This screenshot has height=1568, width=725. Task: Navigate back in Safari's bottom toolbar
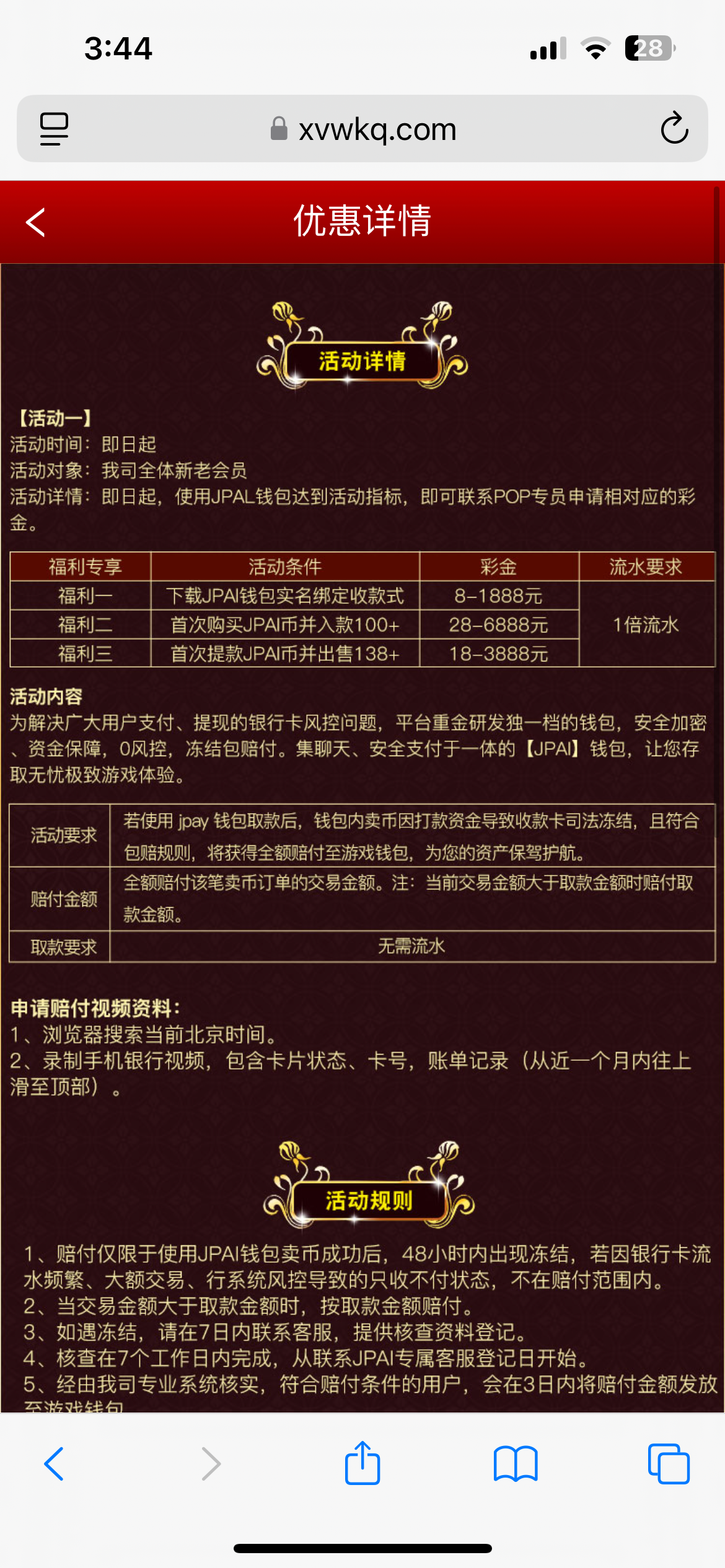55,1464
